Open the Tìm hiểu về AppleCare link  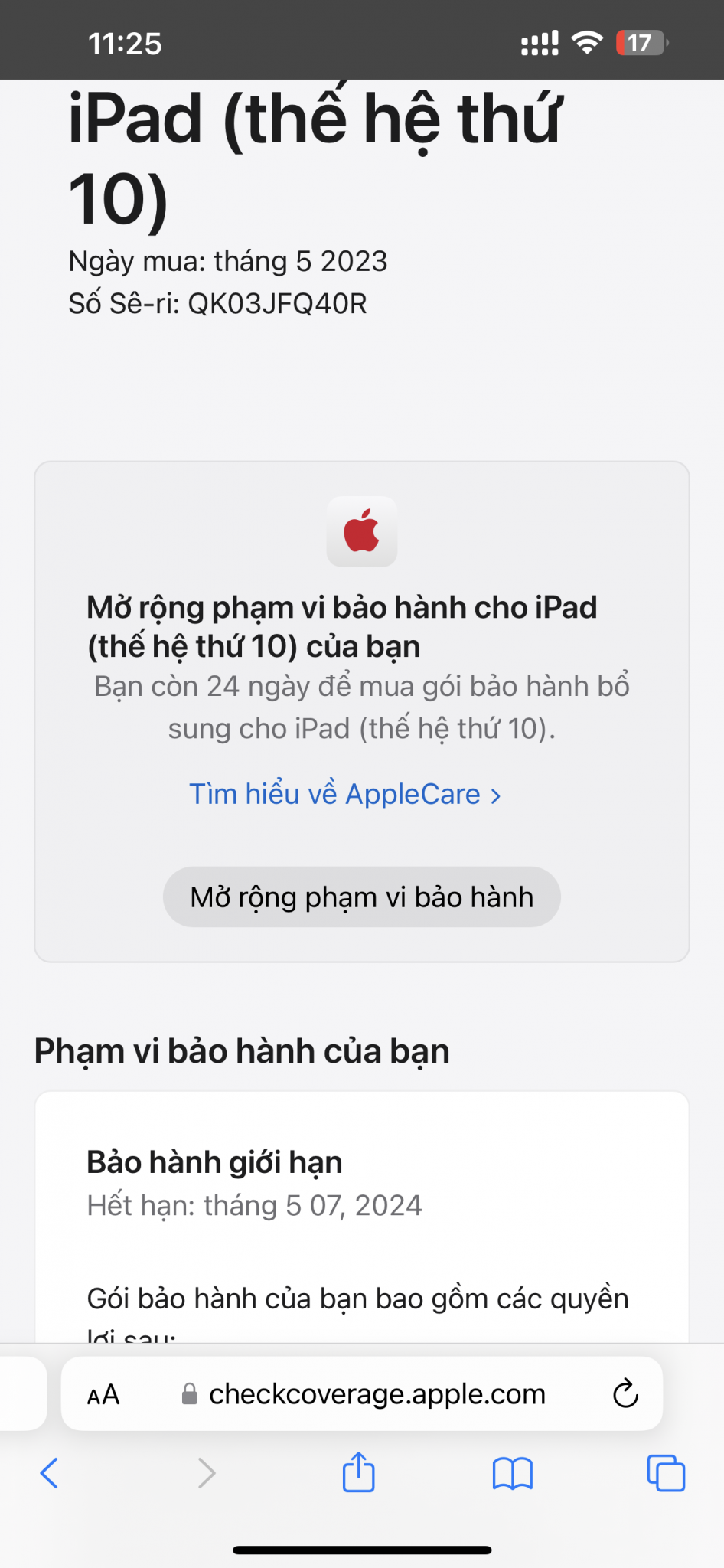point(344,795)
